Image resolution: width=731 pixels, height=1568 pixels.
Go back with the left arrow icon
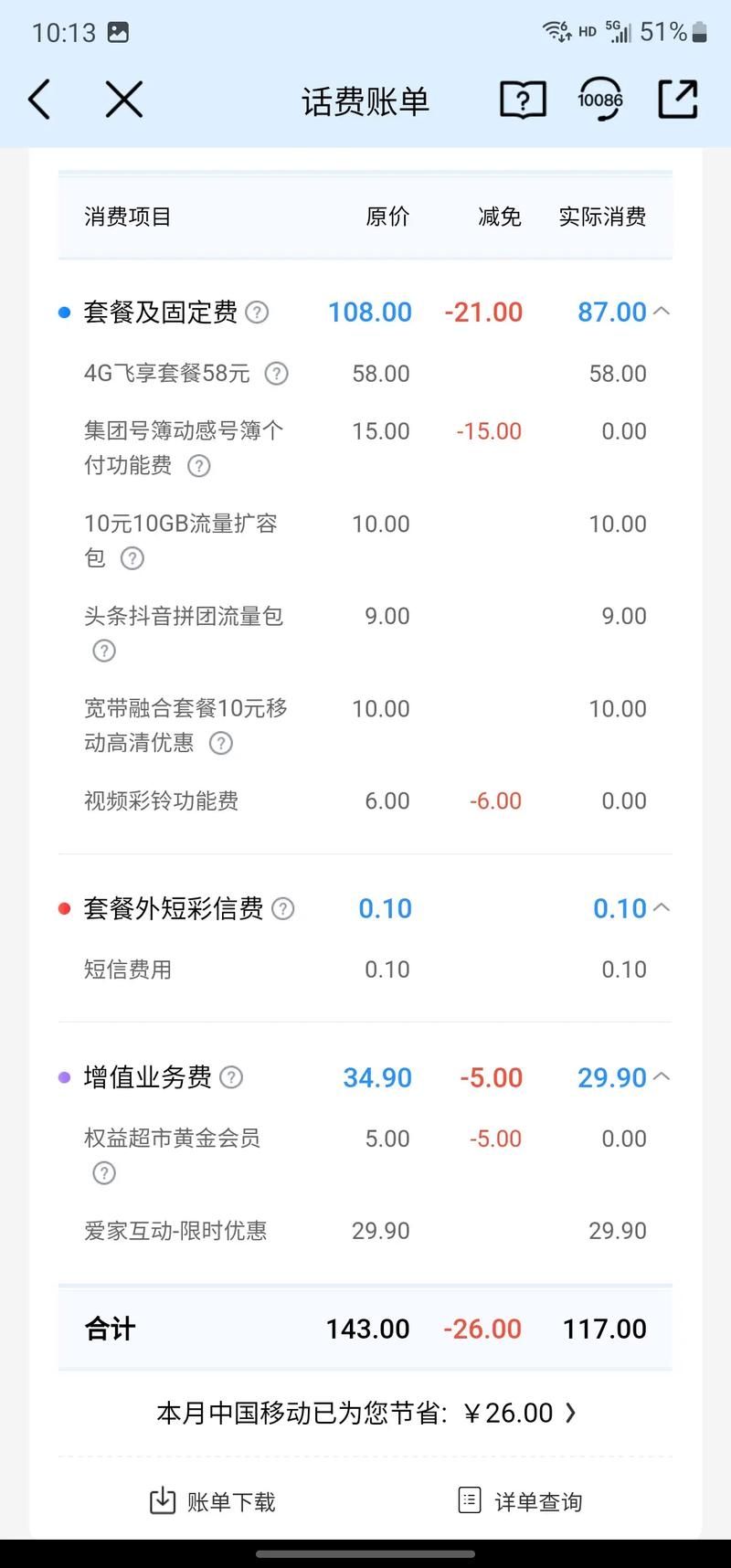click(37, 101)
